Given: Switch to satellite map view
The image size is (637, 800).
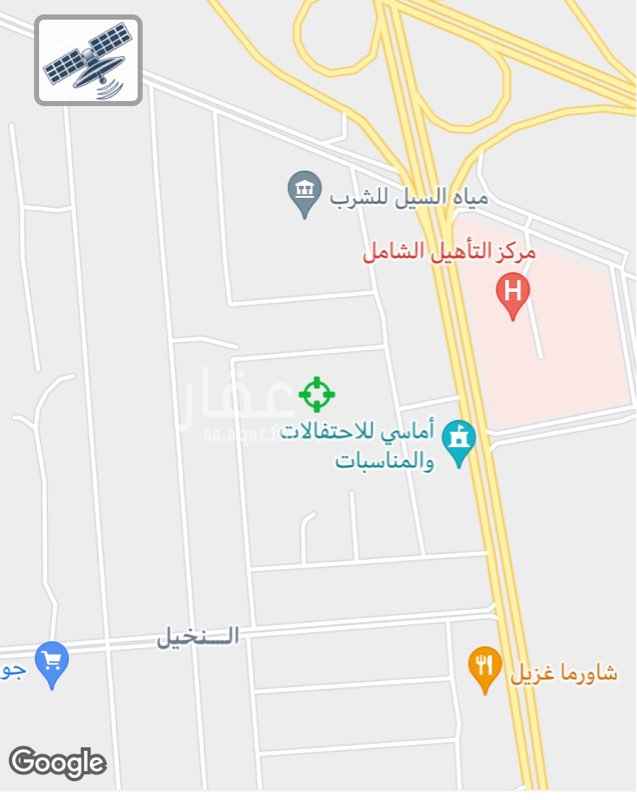Looking at the screenshot, I should click(x=88, y=60).
